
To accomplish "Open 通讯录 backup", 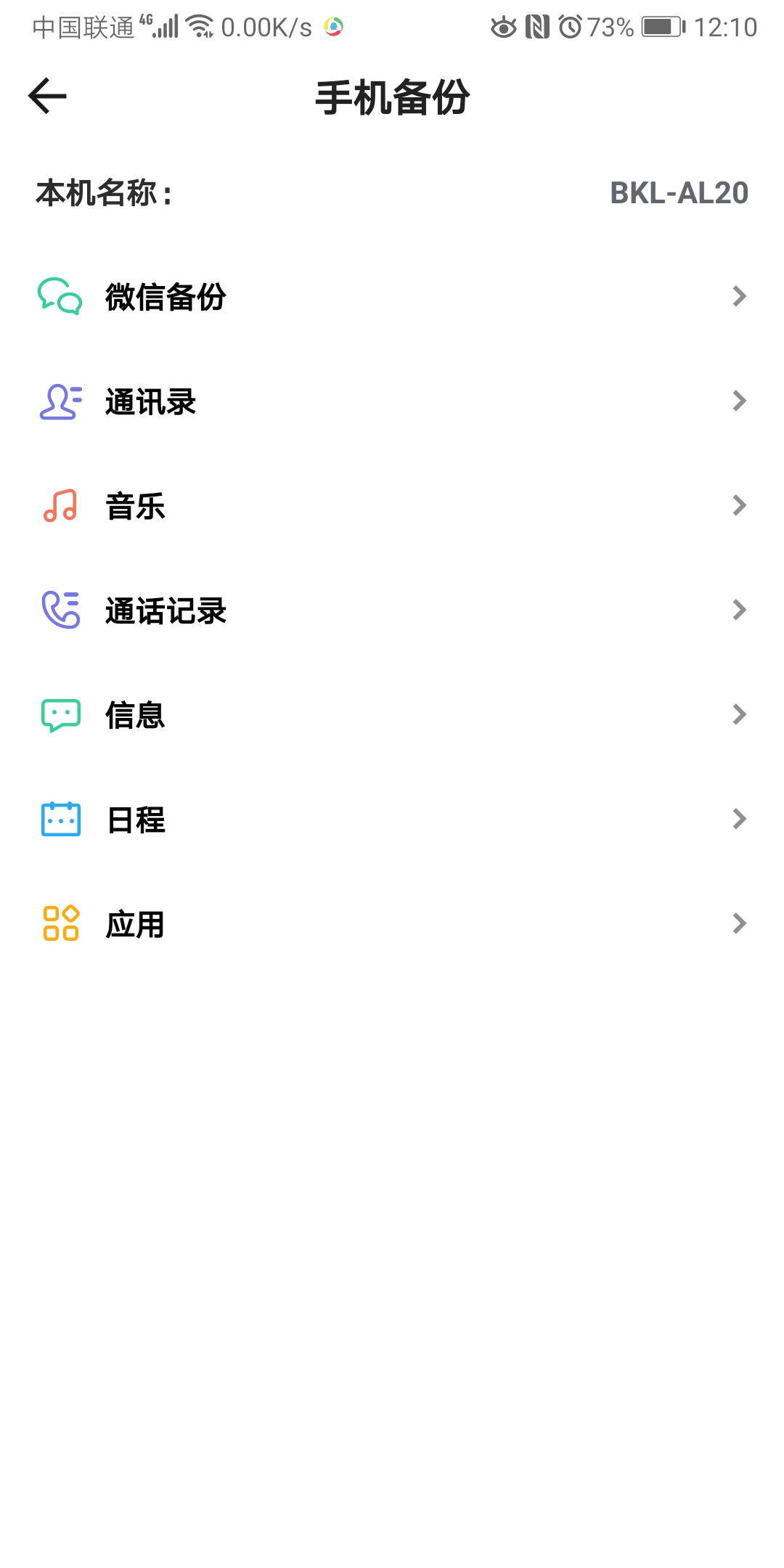I will [392, 401].
